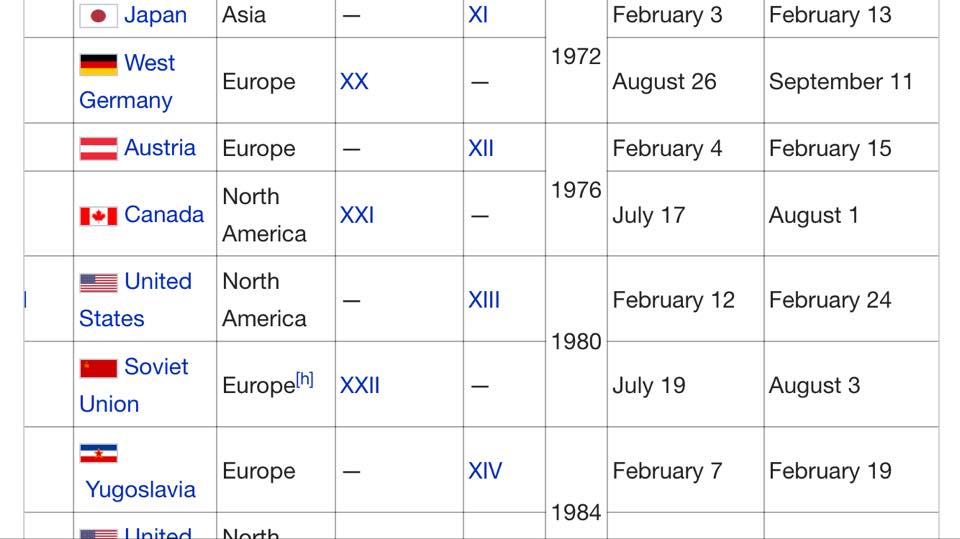This screenshot has height=539, width=960.
Task: Open Winter Games XIII link
Action: (x=484, y=300)
